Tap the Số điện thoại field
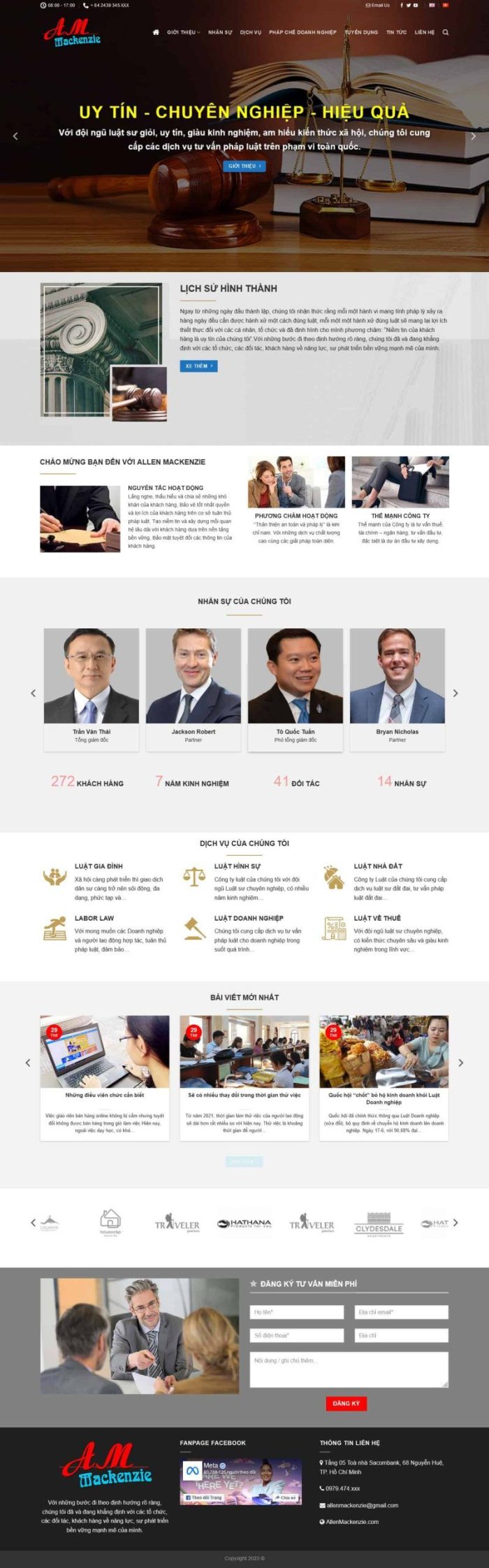Image resolution: width=489 pixels, height=1568 pixels. (x=297, y=1335)
